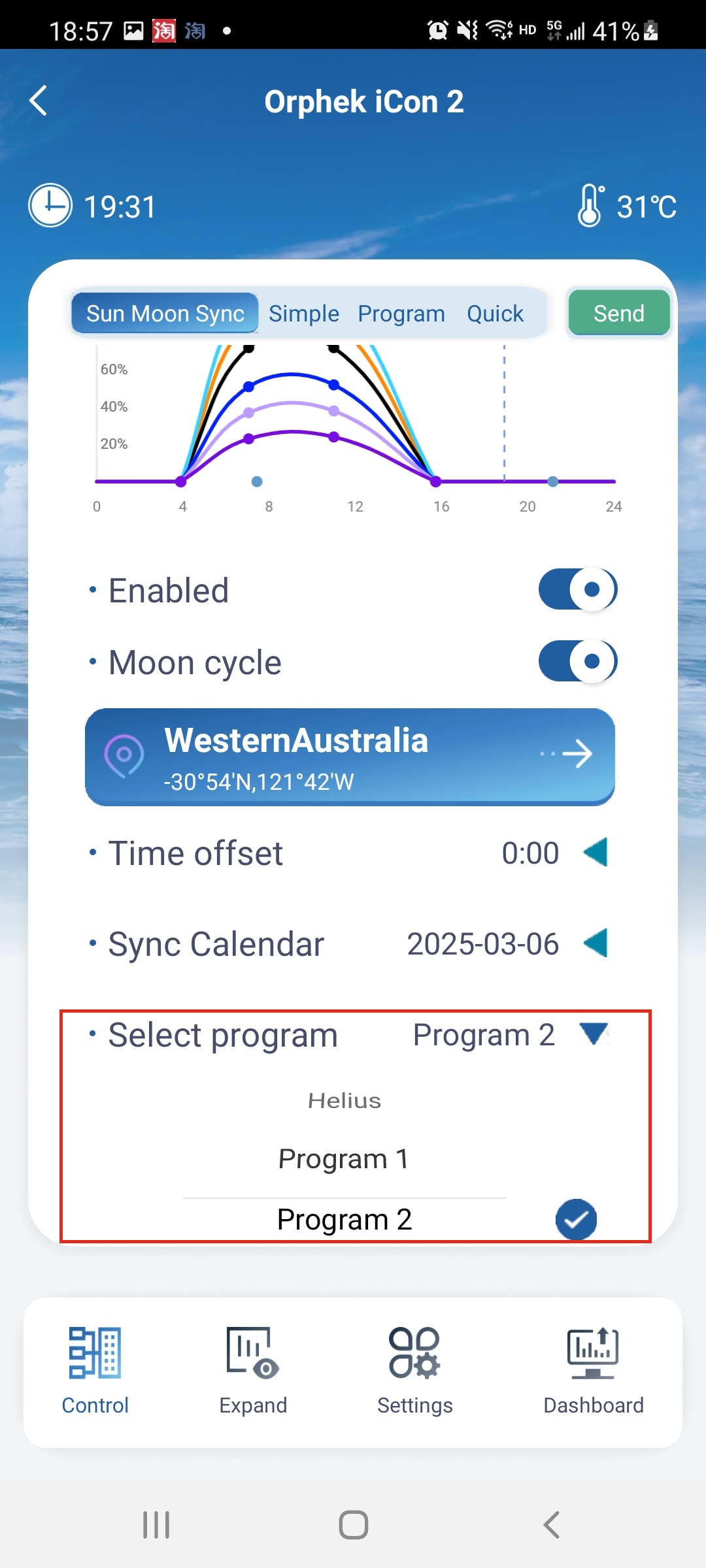Select the Sun Moon Sync tab

[x=165, y=313]
